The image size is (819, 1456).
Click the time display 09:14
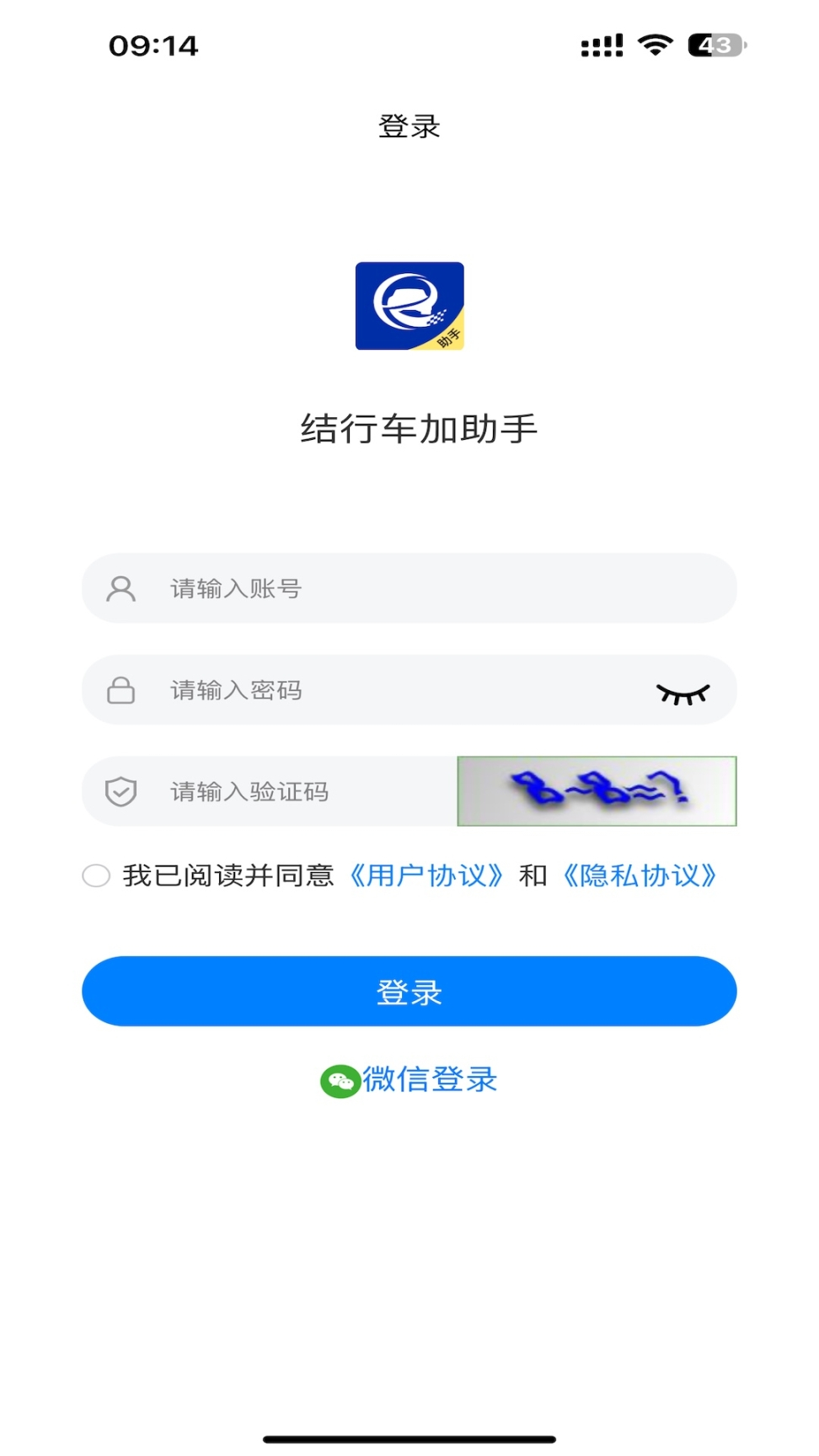(x=153, y=44)
